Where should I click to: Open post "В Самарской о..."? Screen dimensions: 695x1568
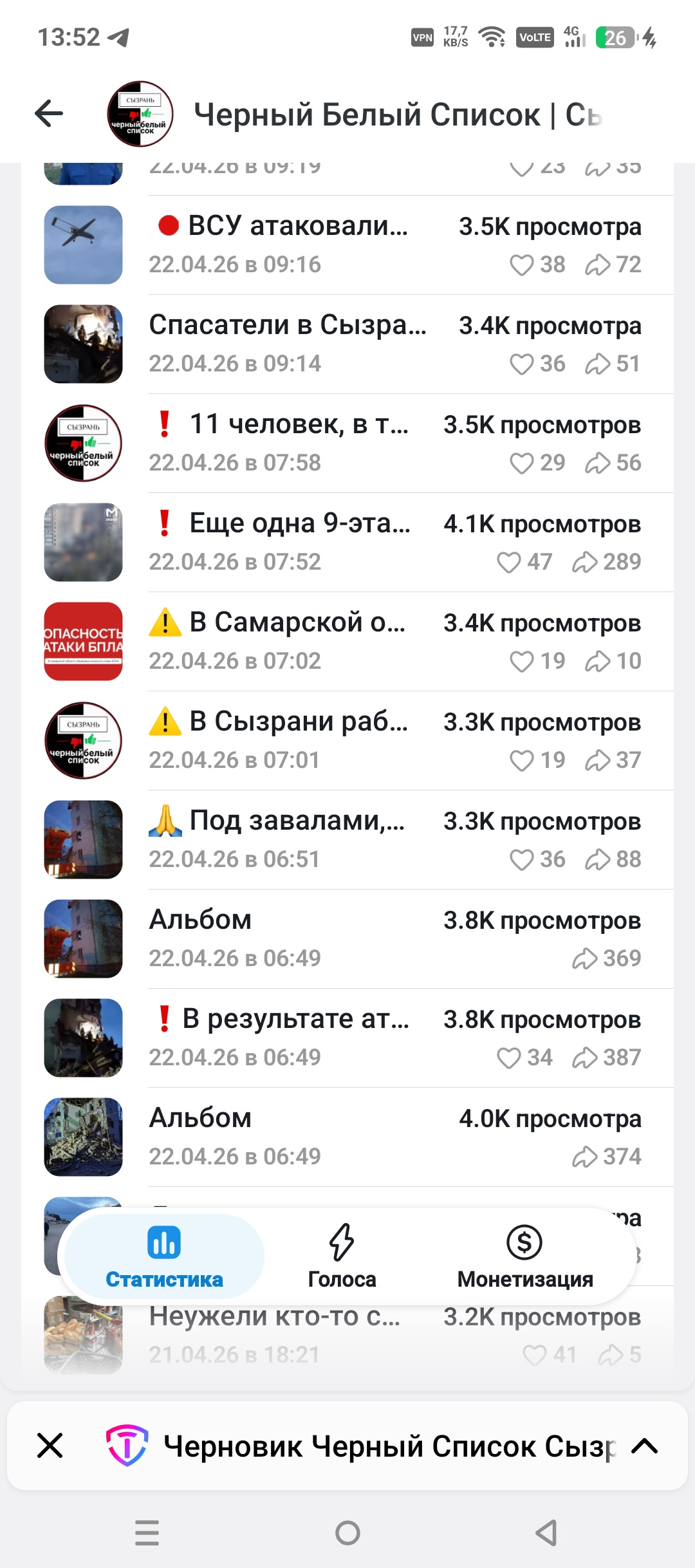pos(347,642)
